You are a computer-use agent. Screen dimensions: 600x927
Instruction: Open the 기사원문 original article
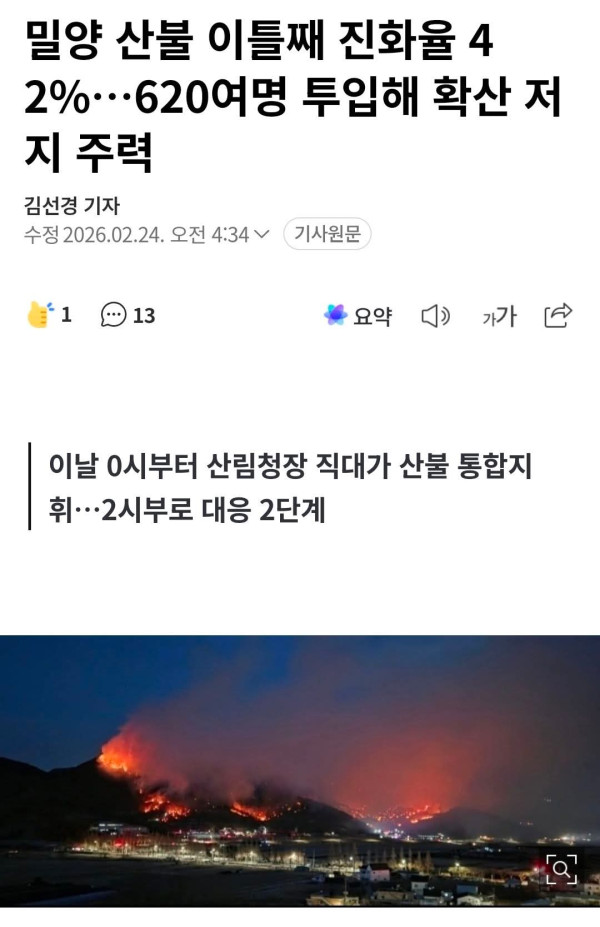coord(327,234)
